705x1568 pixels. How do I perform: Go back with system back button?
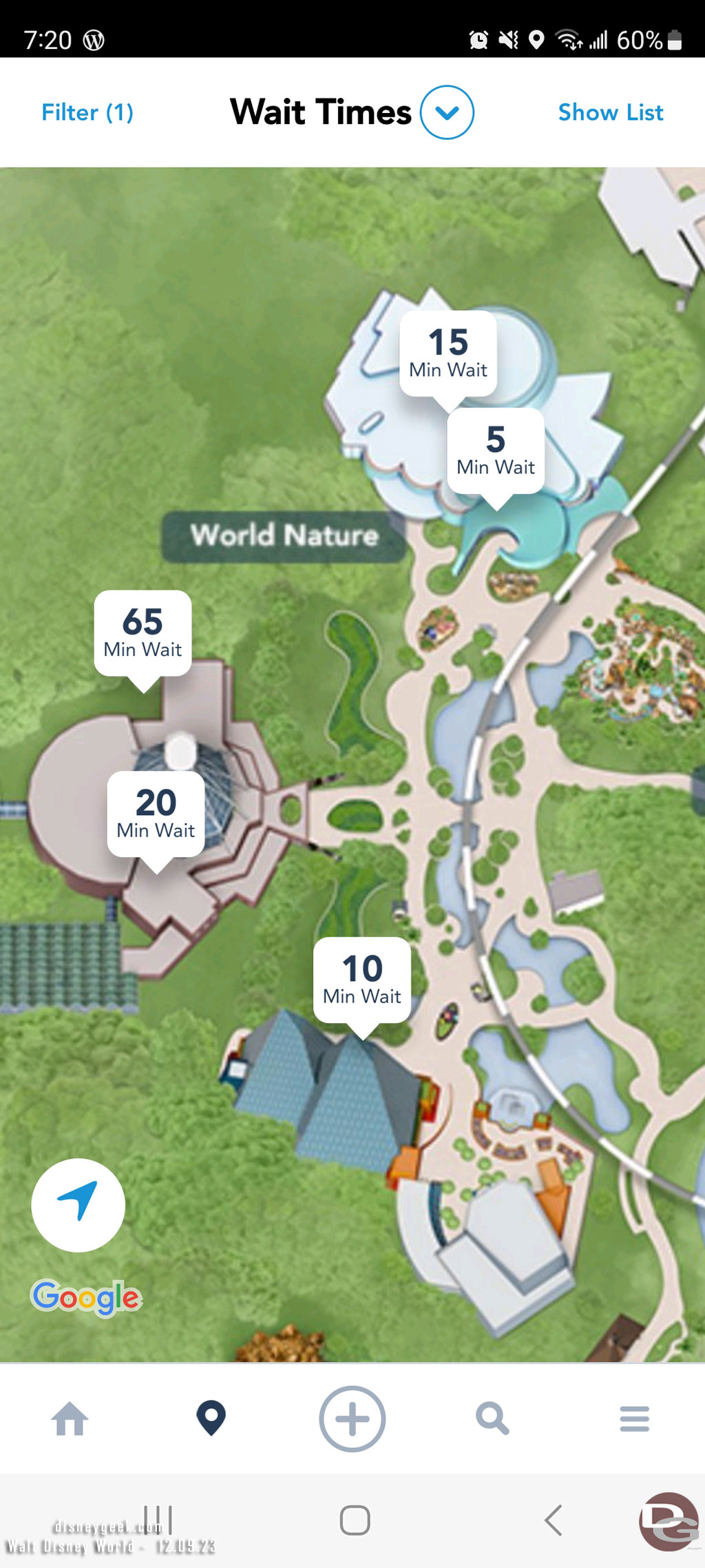pos(554,1520)
